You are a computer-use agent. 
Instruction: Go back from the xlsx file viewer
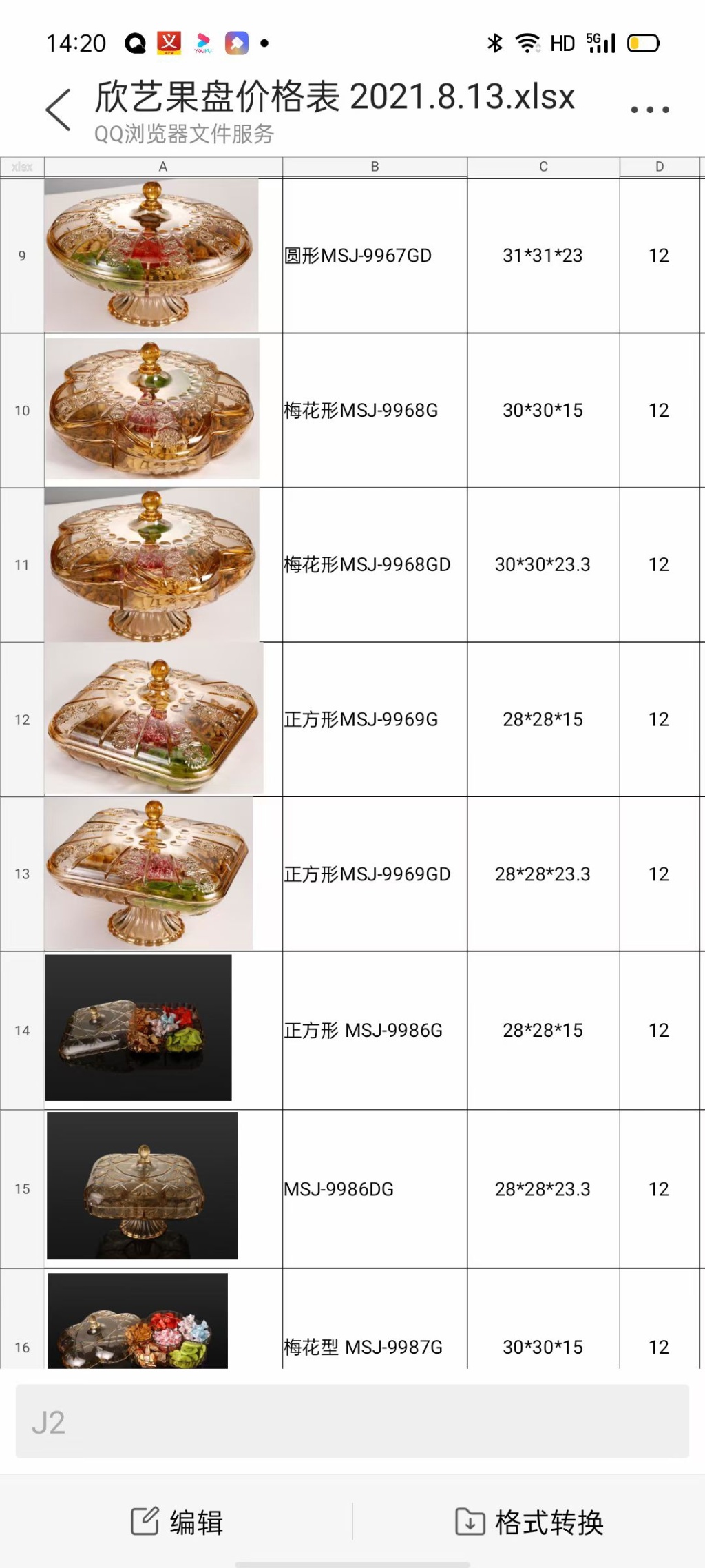click(x=59, y=110)
